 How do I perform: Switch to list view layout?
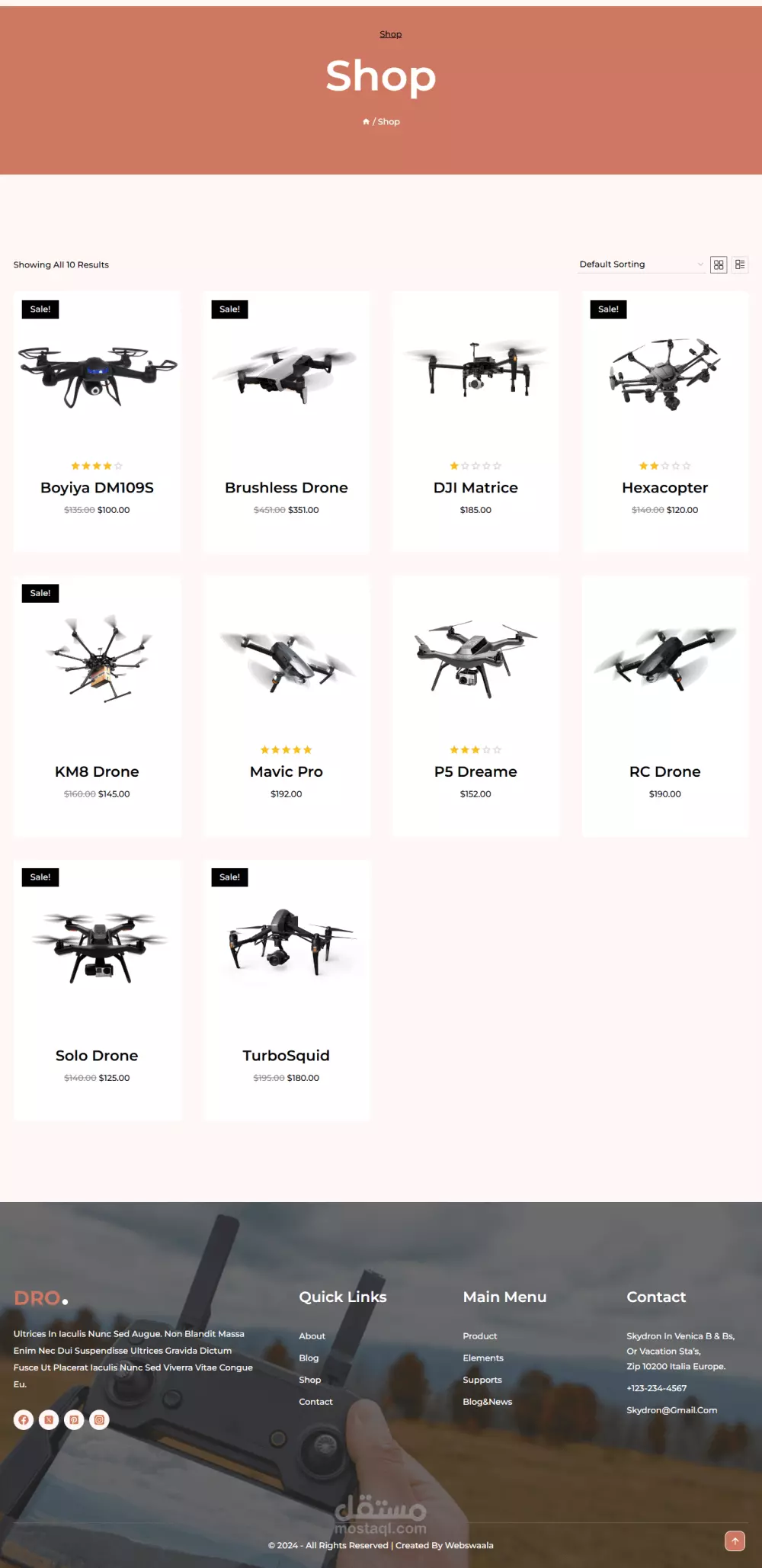(740, 265)
